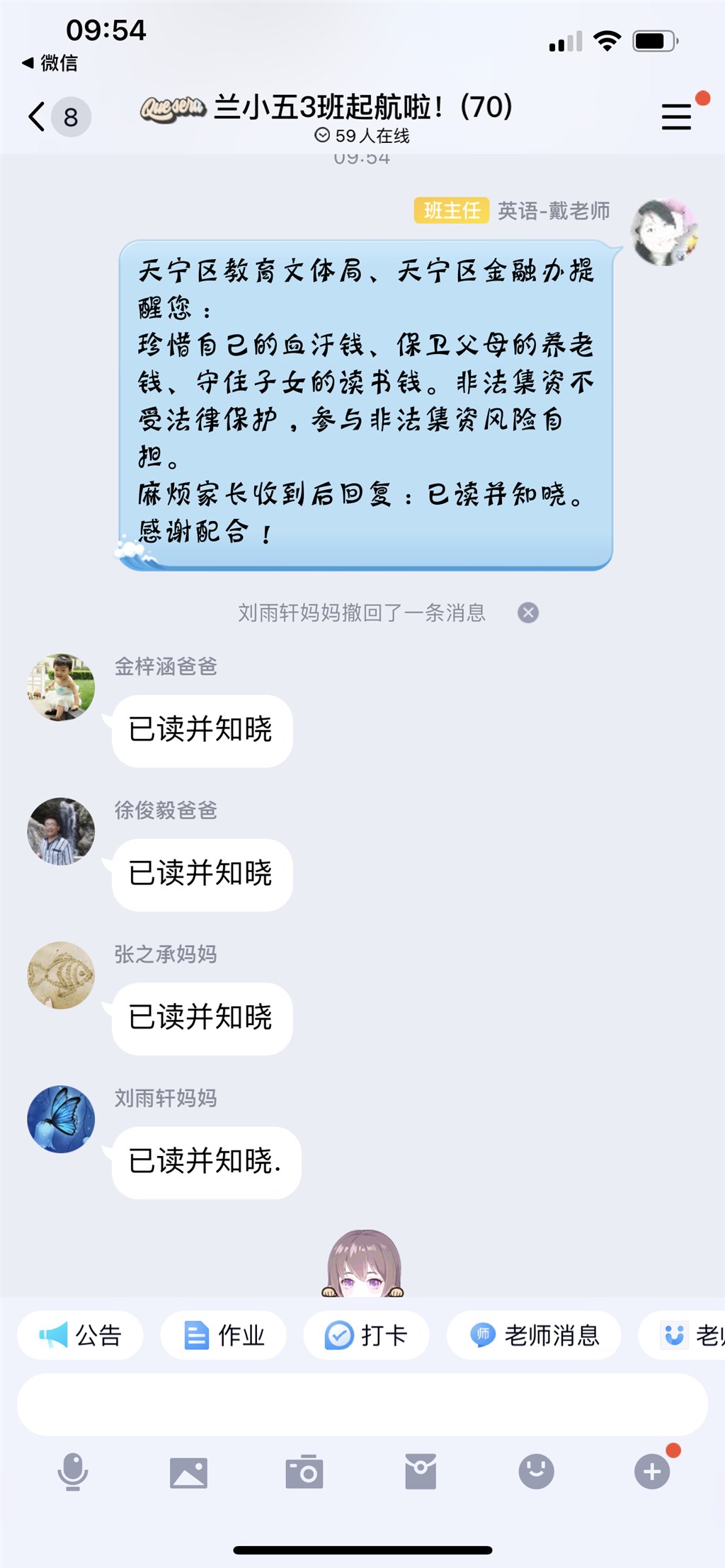Select the 打卡 check-in chip
The height and width of the screenshot is (1568, 725).
click(366, 1335)
